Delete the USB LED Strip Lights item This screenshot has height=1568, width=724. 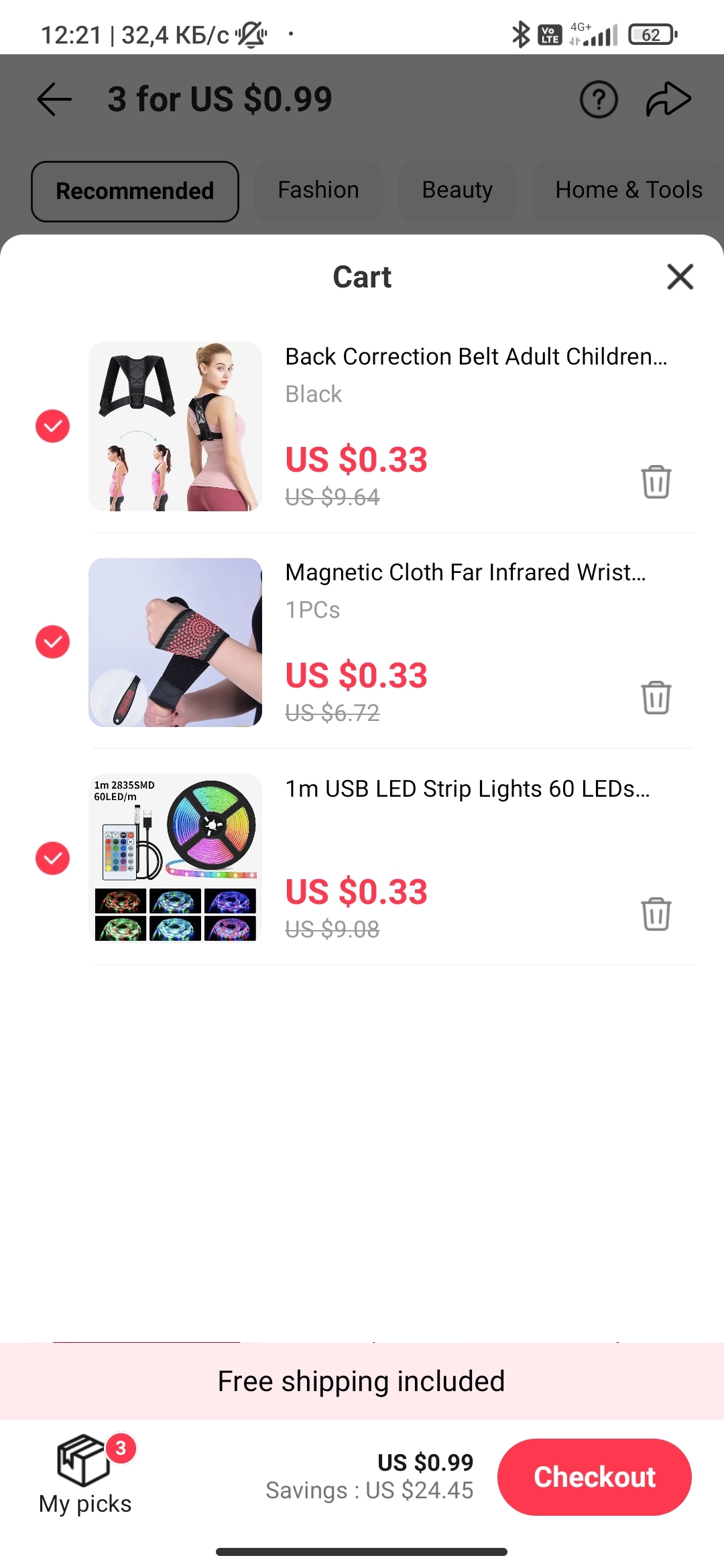656,914
